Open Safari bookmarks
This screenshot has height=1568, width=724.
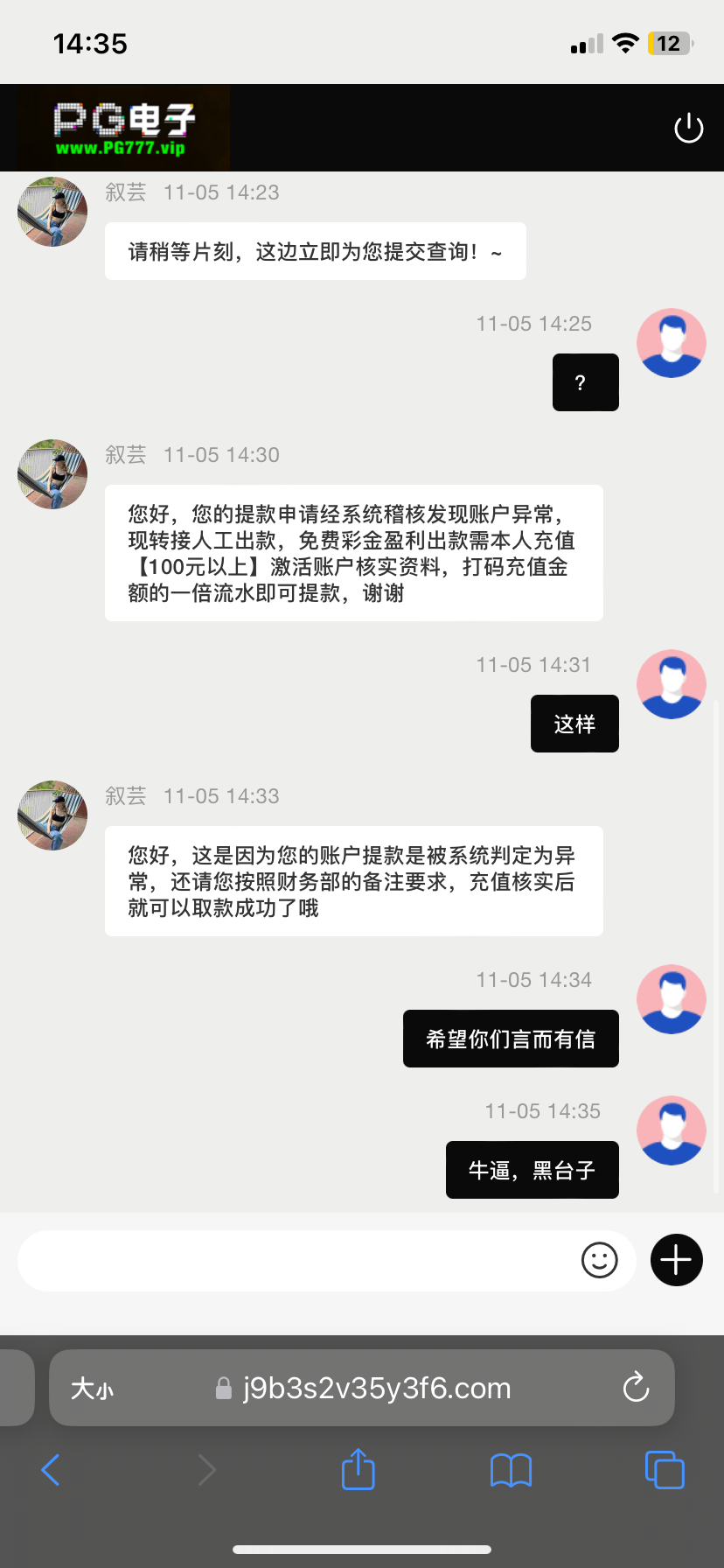(x=511, y=1470)
